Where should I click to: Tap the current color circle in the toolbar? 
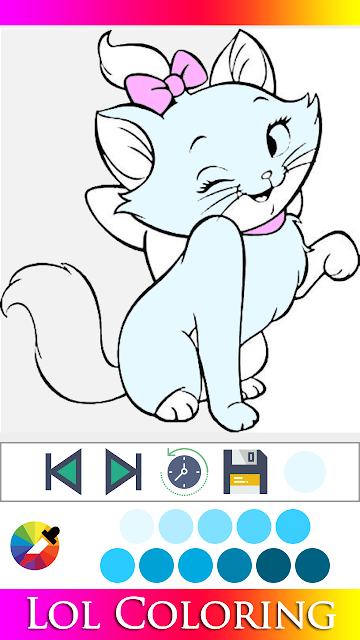(x=305, y=472)
